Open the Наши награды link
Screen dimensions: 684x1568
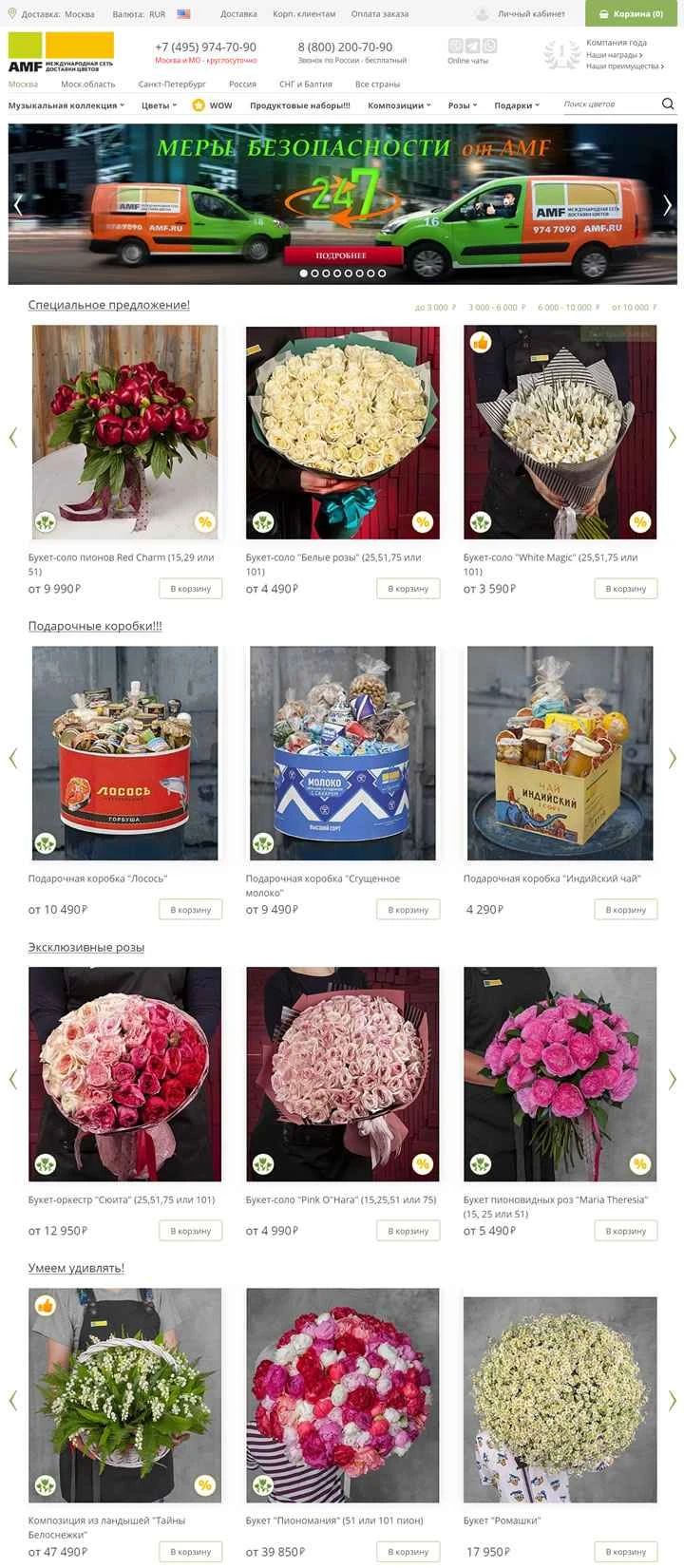click(x=614, y=54)
